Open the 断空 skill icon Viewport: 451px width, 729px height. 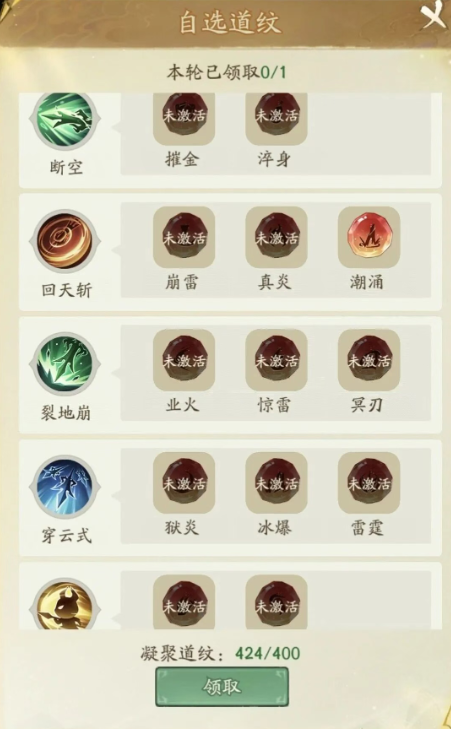64,120
